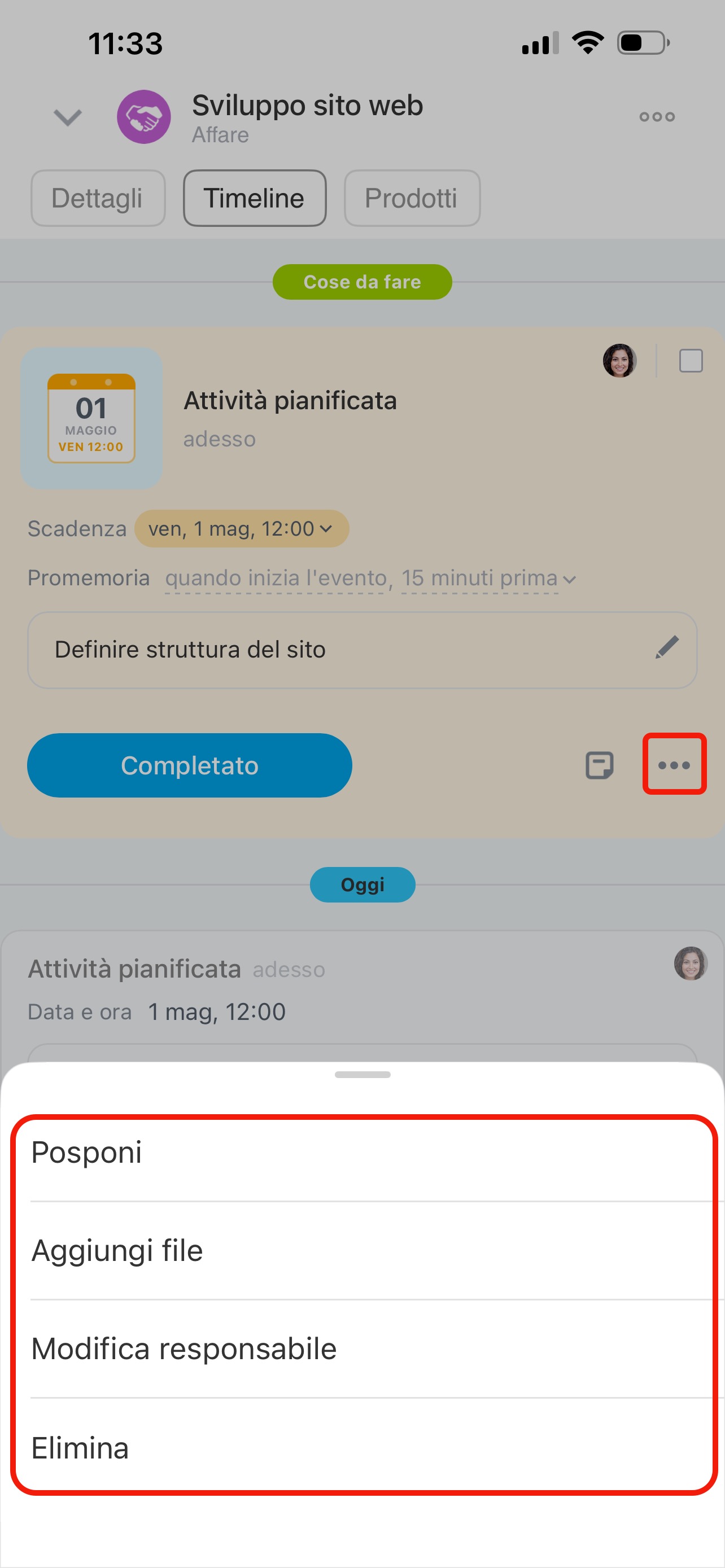
Task: Edit the text Definire struttura del sito
Action: tap(667, 649)
